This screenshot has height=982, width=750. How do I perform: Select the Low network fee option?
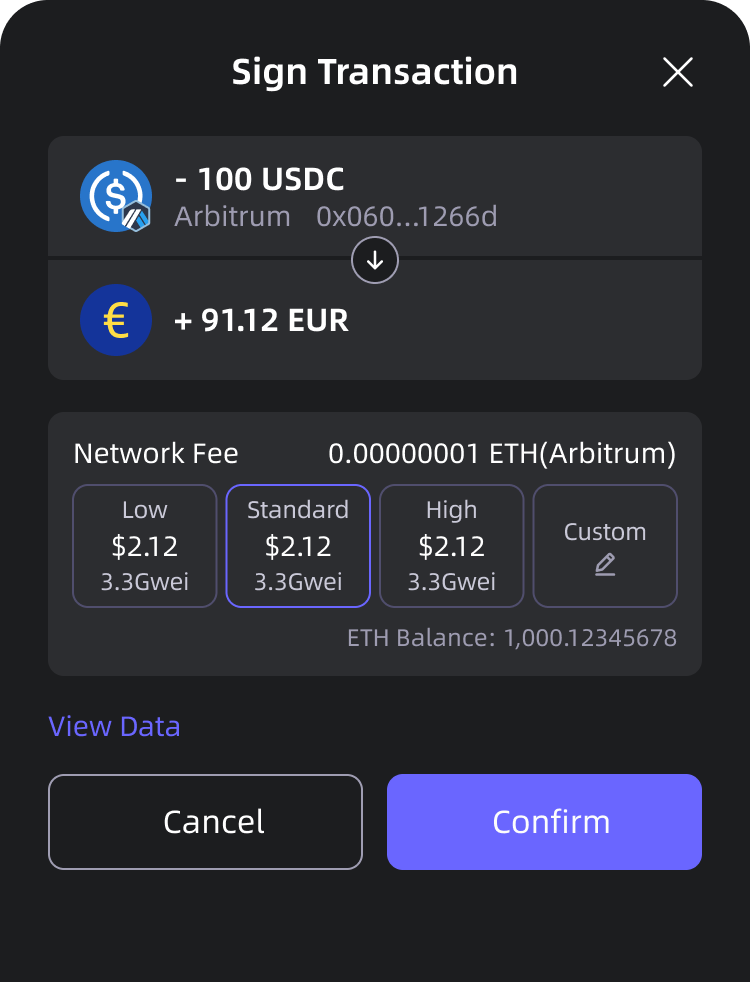pos(145,546)
